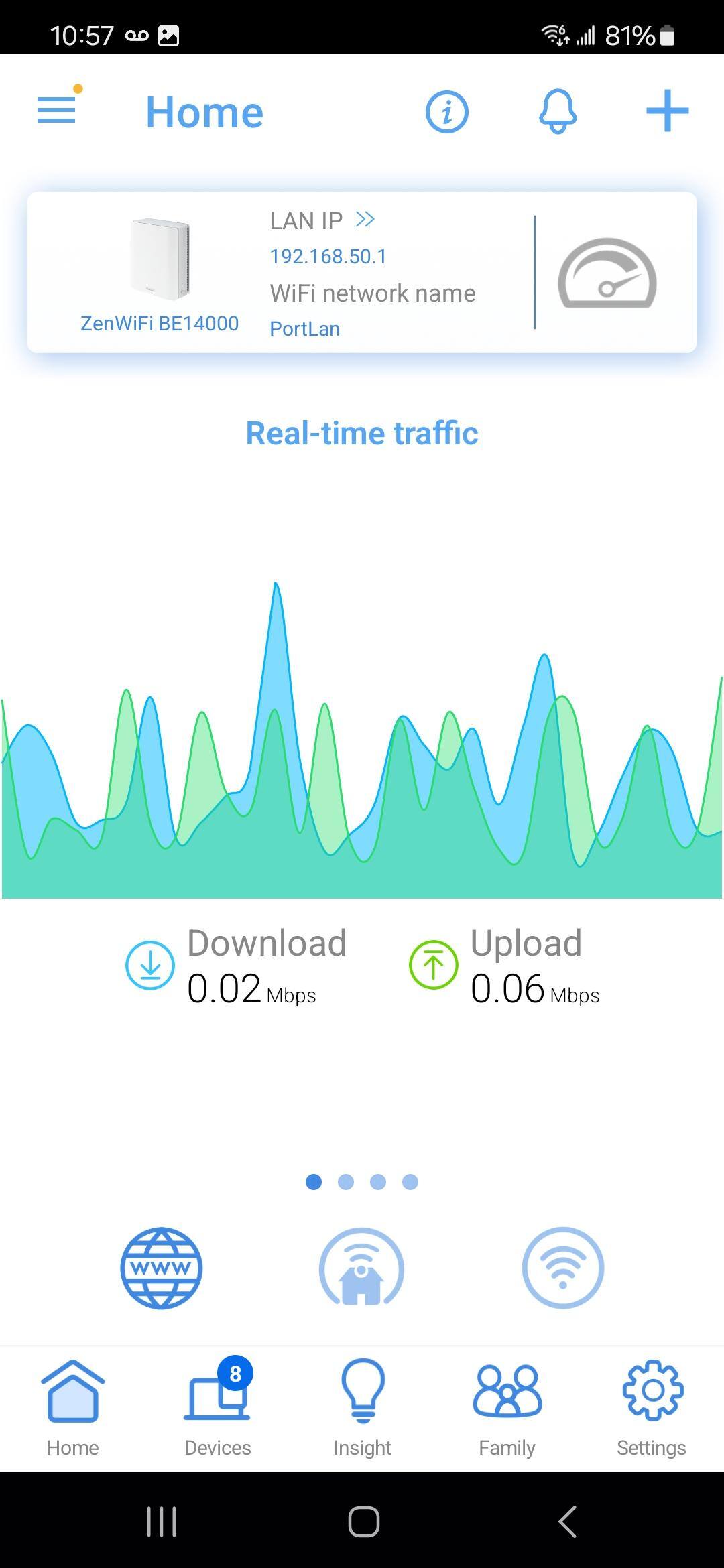Open the notifications bell

coord(557,111)
